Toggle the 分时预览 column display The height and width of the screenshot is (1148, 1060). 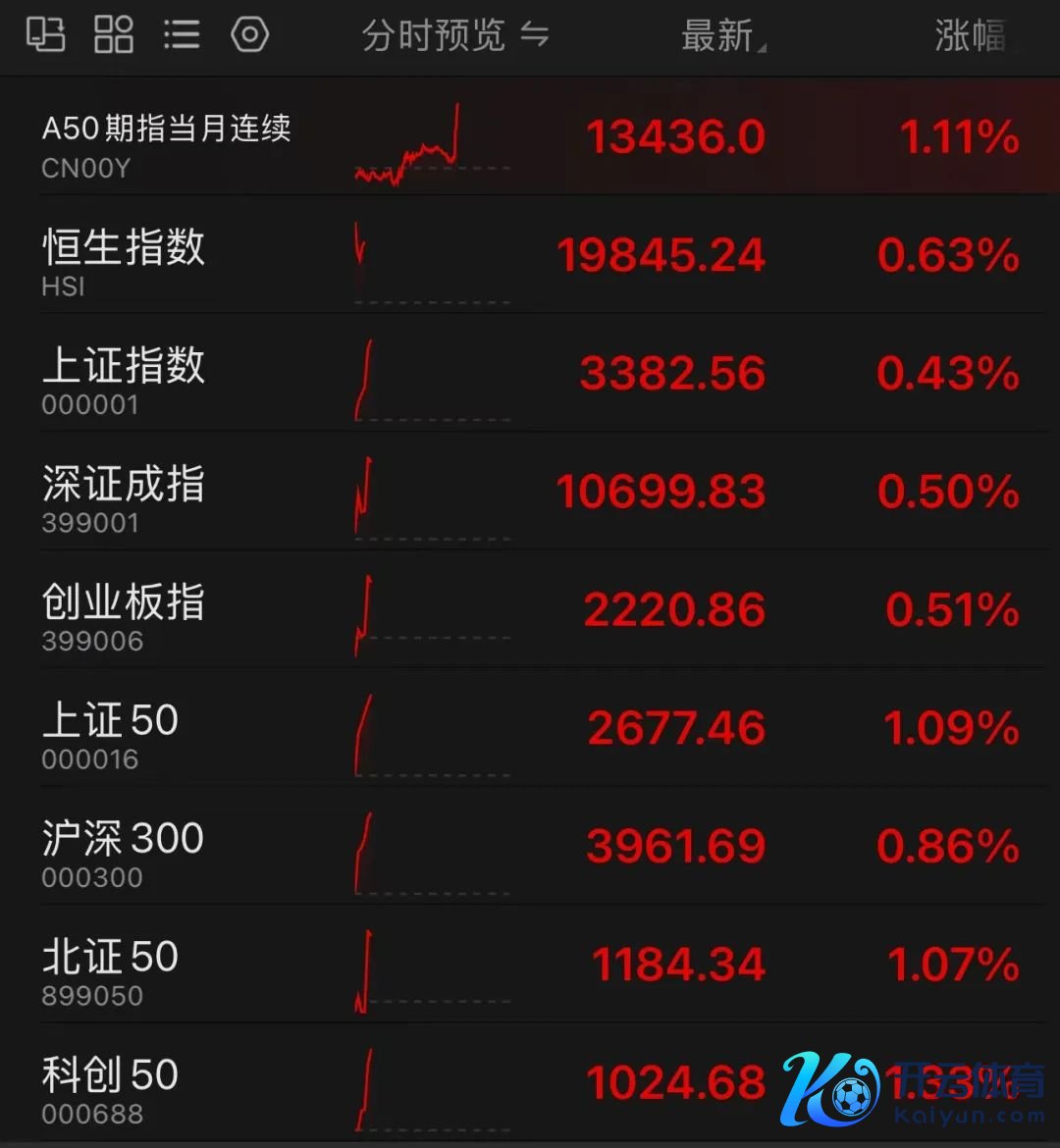pos(454,36)
